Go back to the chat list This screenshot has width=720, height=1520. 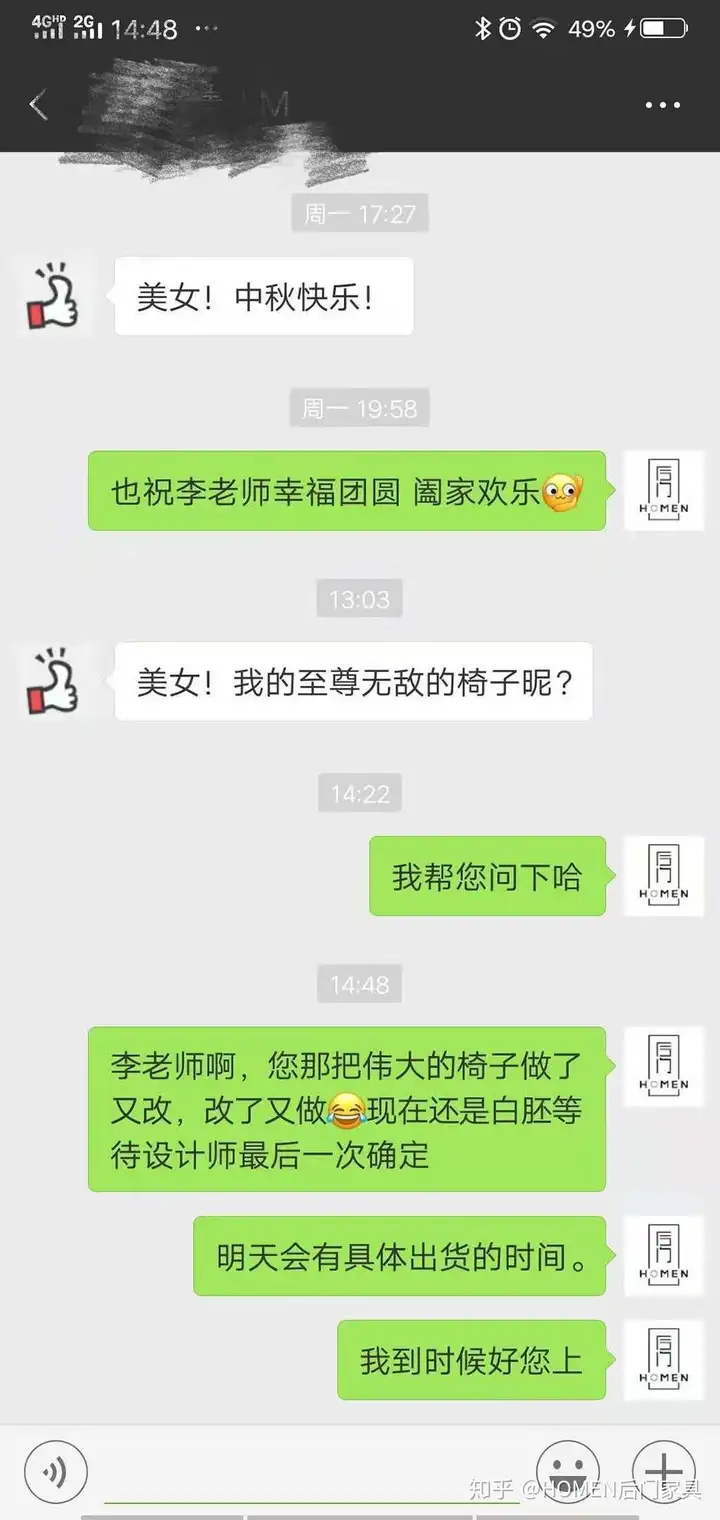click(38, 105)
